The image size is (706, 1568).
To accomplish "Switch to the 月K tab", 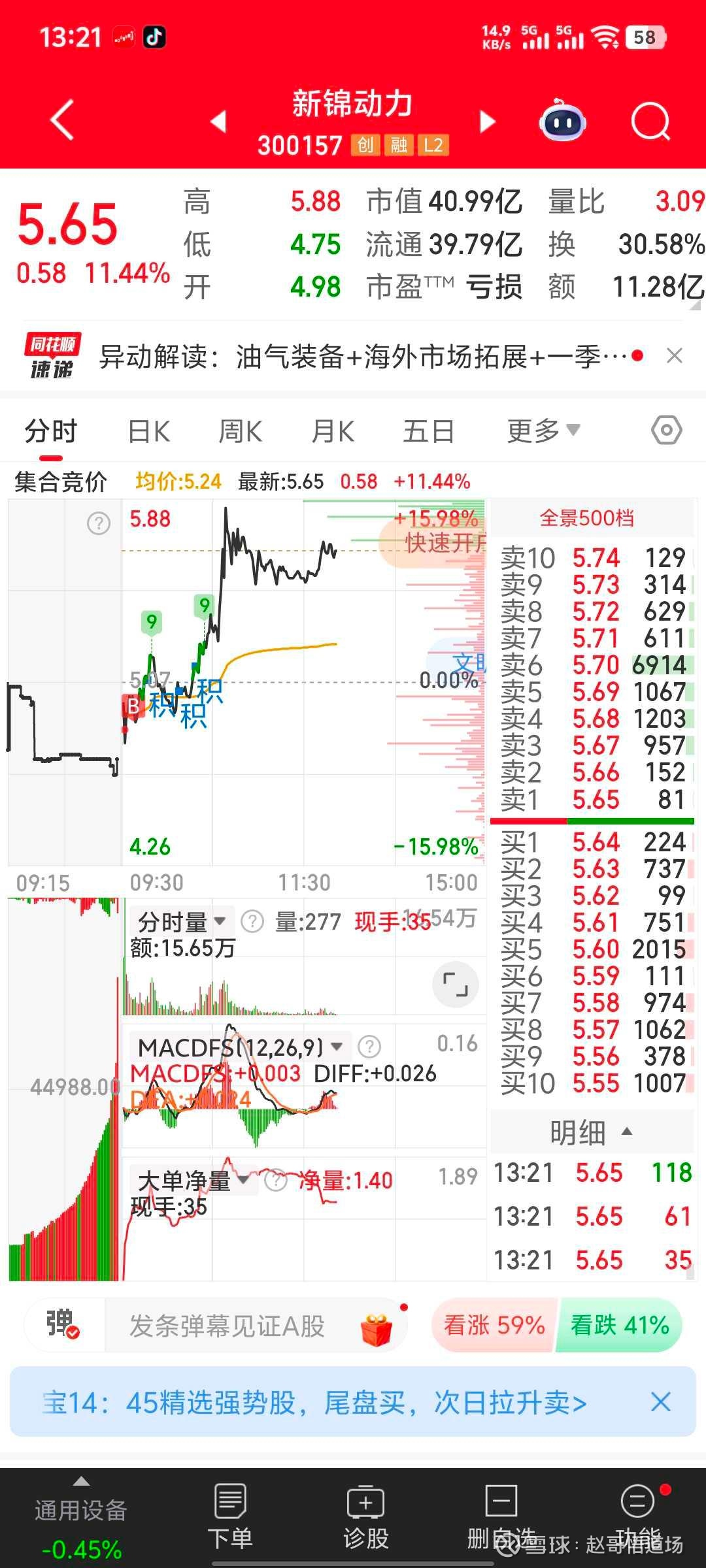I will tap(333, 432).
